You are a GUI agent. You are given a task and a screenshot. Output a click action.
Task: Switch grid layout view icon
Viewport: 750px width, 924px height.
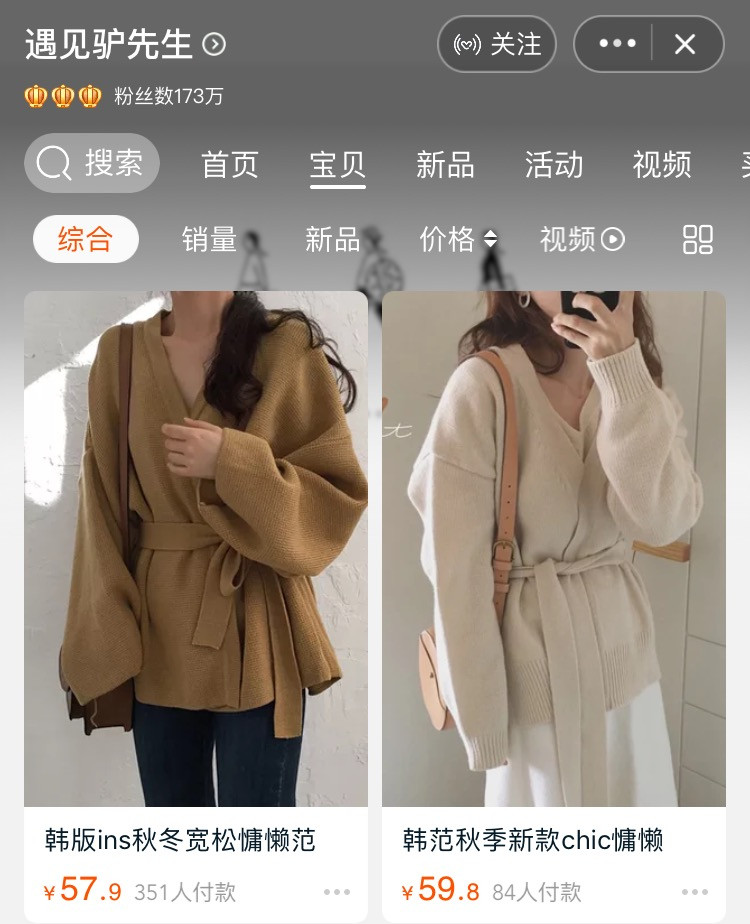[697, 239]
